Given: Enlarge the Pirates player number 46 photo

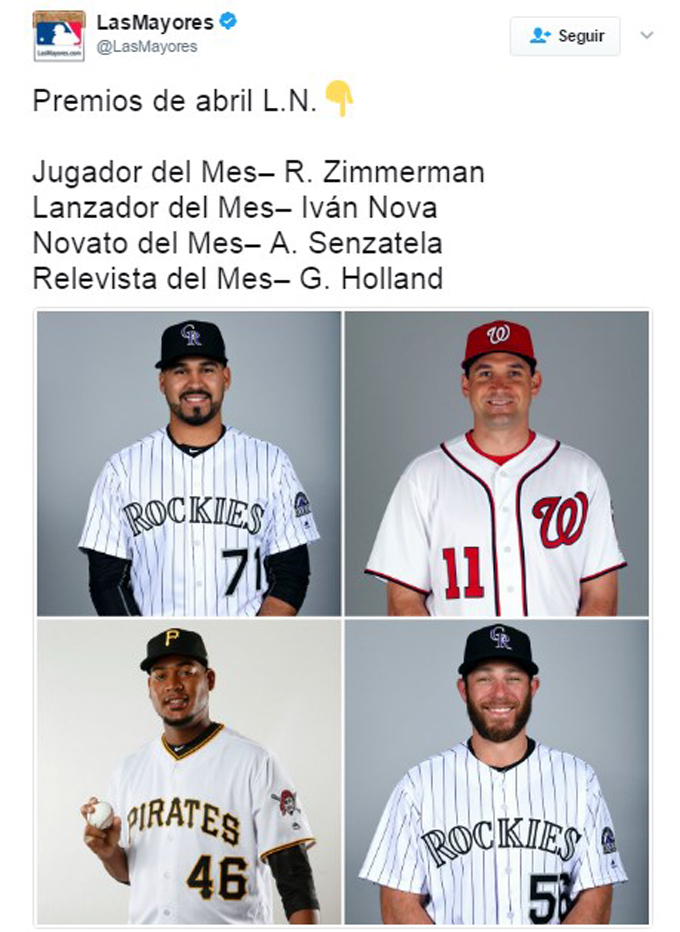Looking at the screenshot, I should [x=190, y=771].
